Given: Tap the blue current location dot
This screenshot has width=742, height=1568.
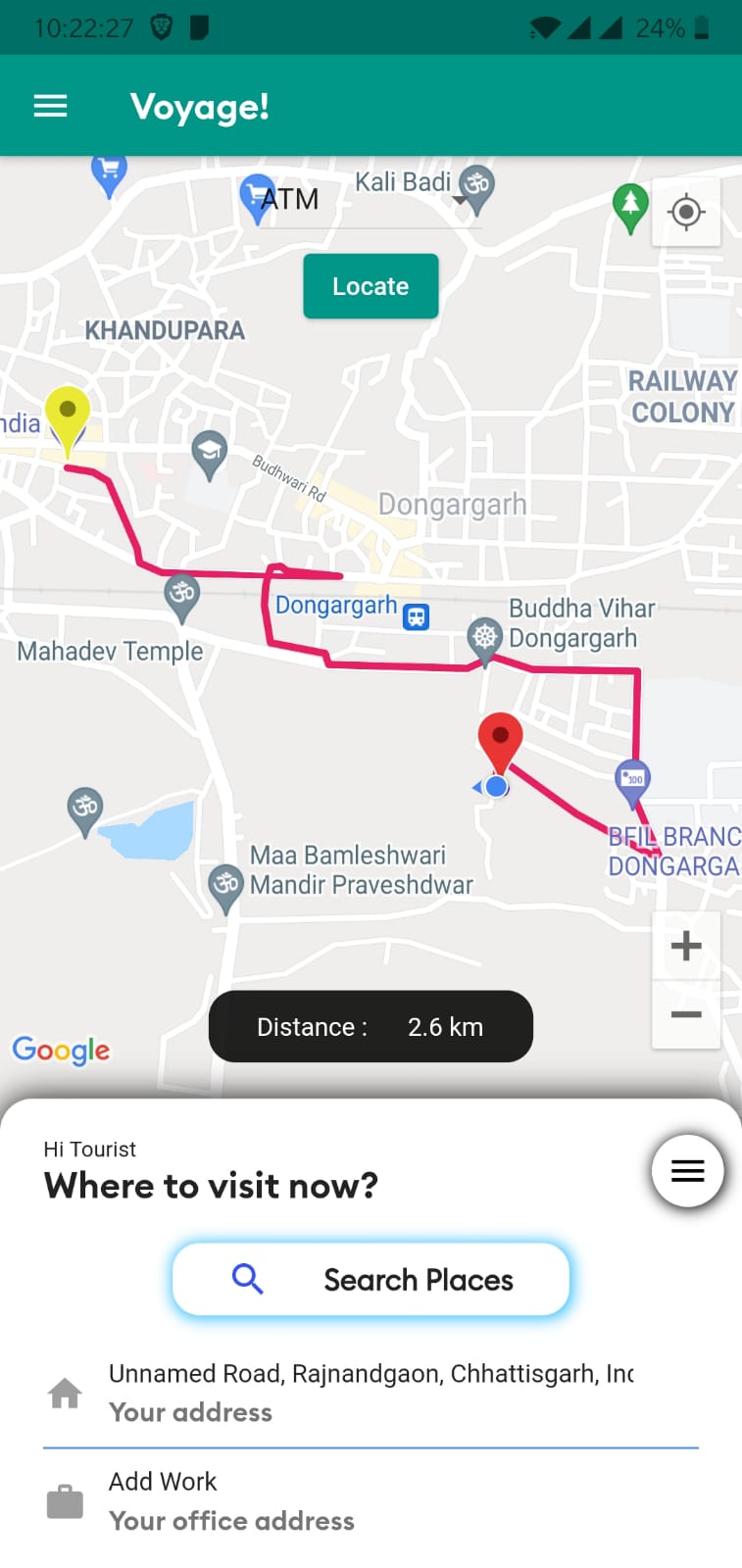Looking at the screenshot, I should pyautogui.click(x=498, y=786).
